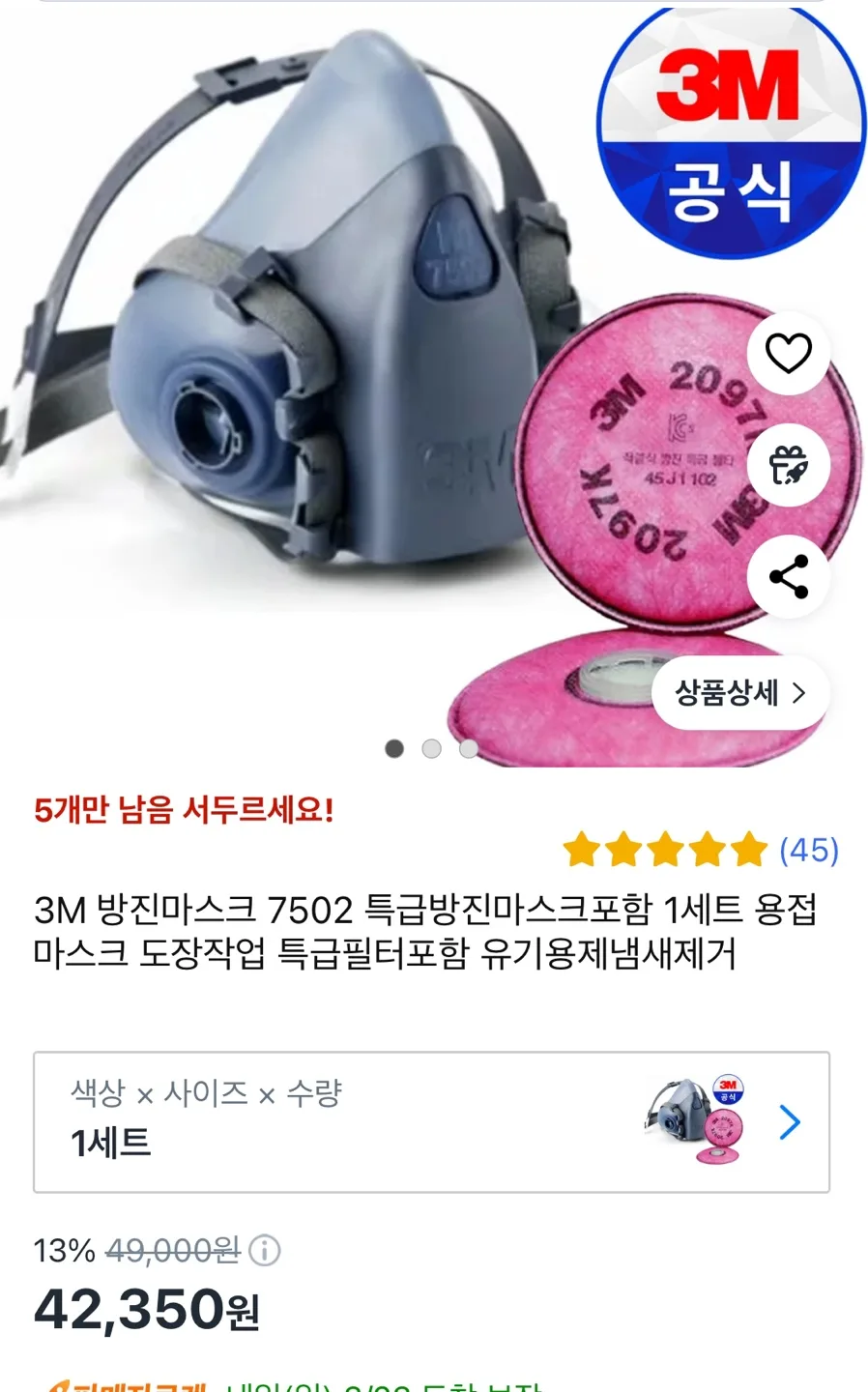This screenshot has width=868, height=1392.
Task: Open product details via the 상품상세 chevron
Action: 739,692
